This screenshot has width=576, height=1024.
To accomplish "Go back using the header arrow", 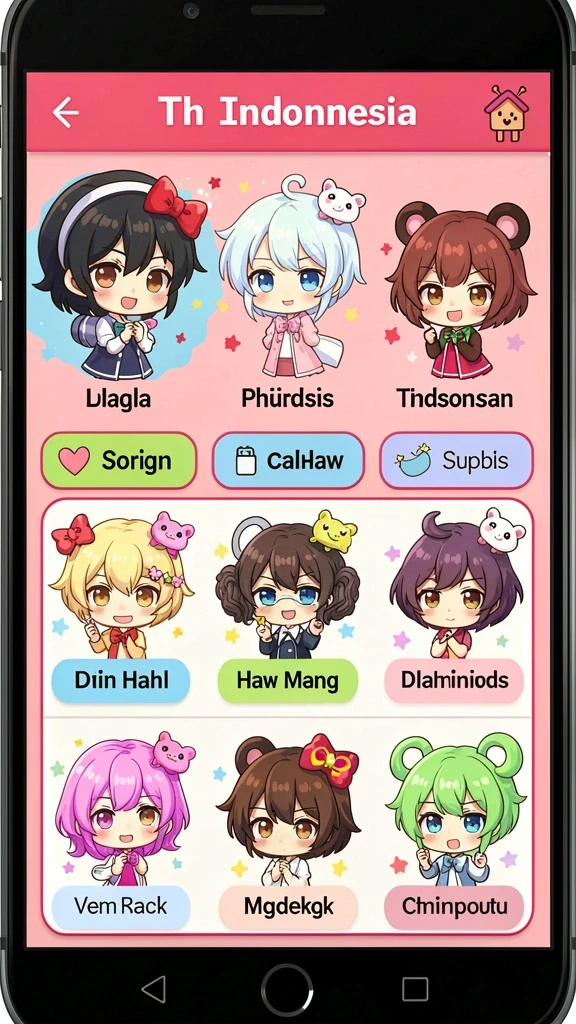I will (x=65, y=113).
